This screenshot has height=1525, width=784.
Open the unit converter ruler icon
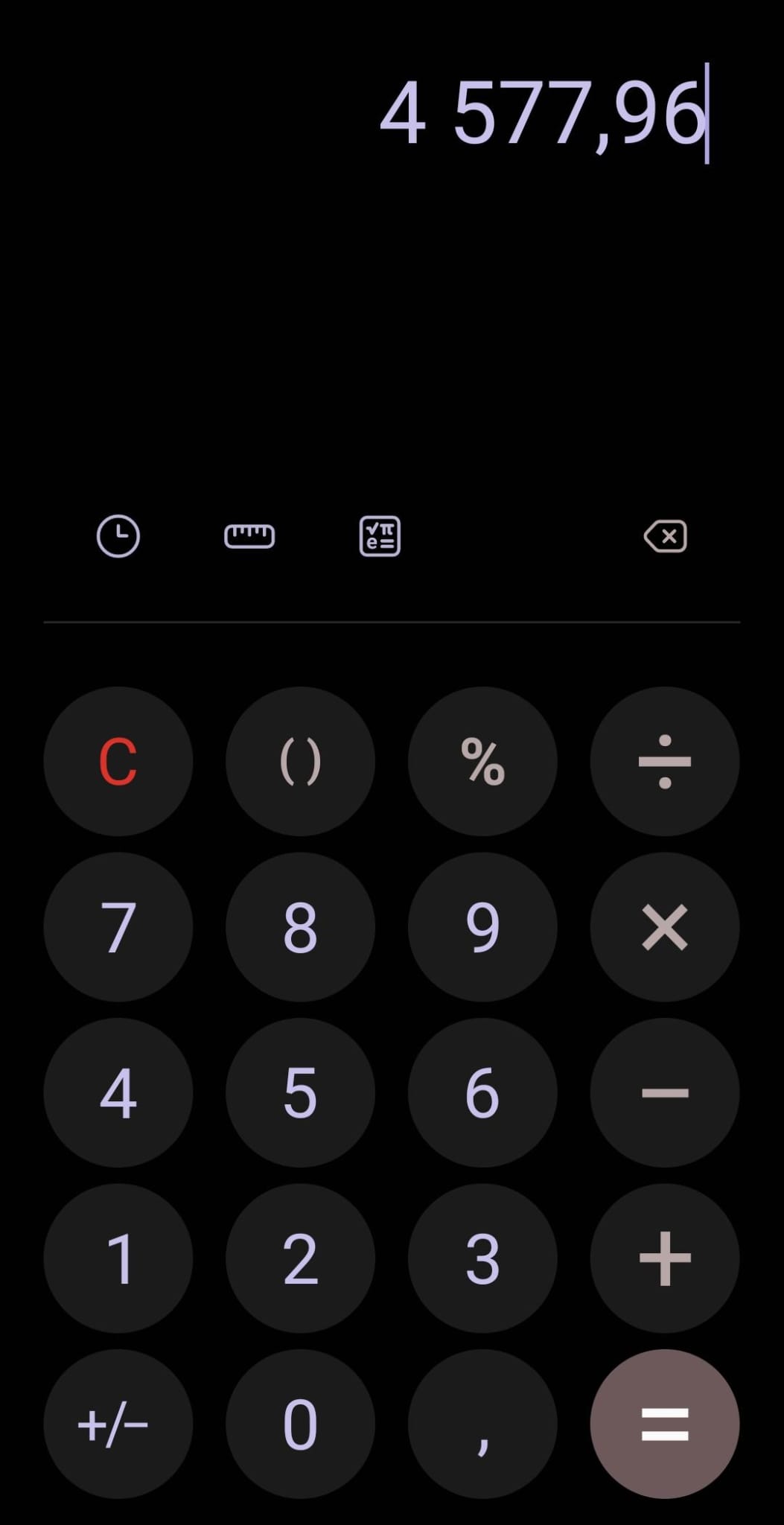(249, 536)
